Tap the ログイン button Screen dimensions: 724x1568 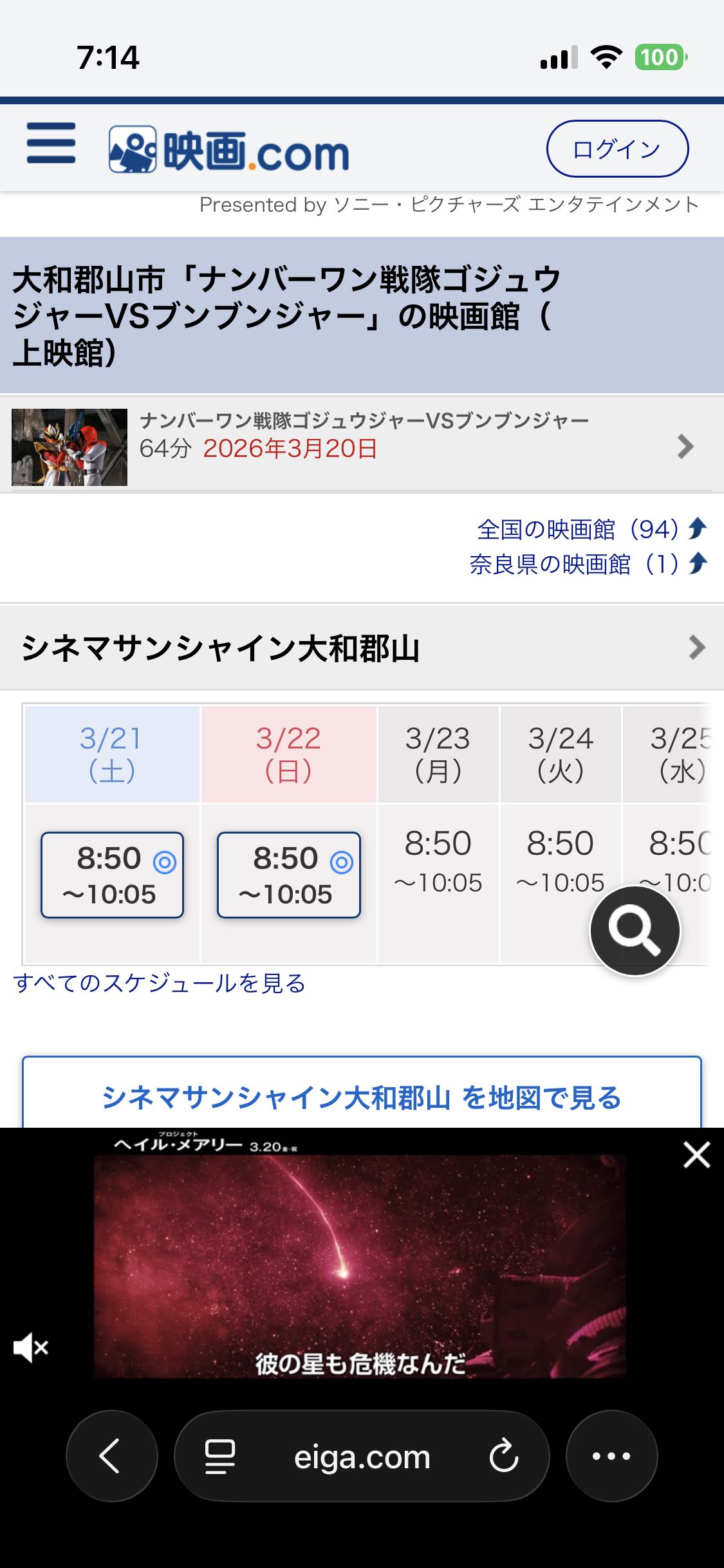617,149
